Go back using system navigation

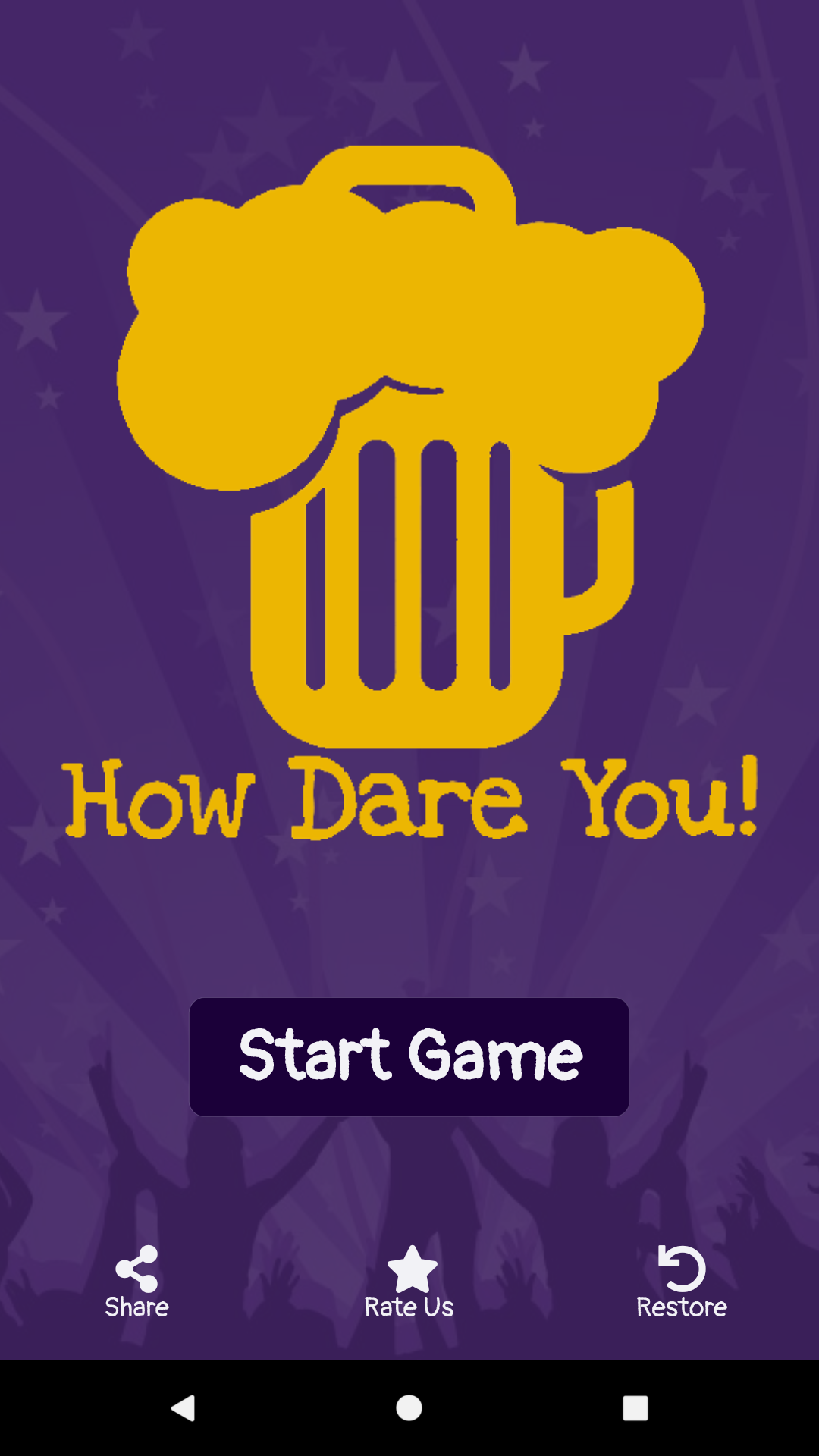184,1408
